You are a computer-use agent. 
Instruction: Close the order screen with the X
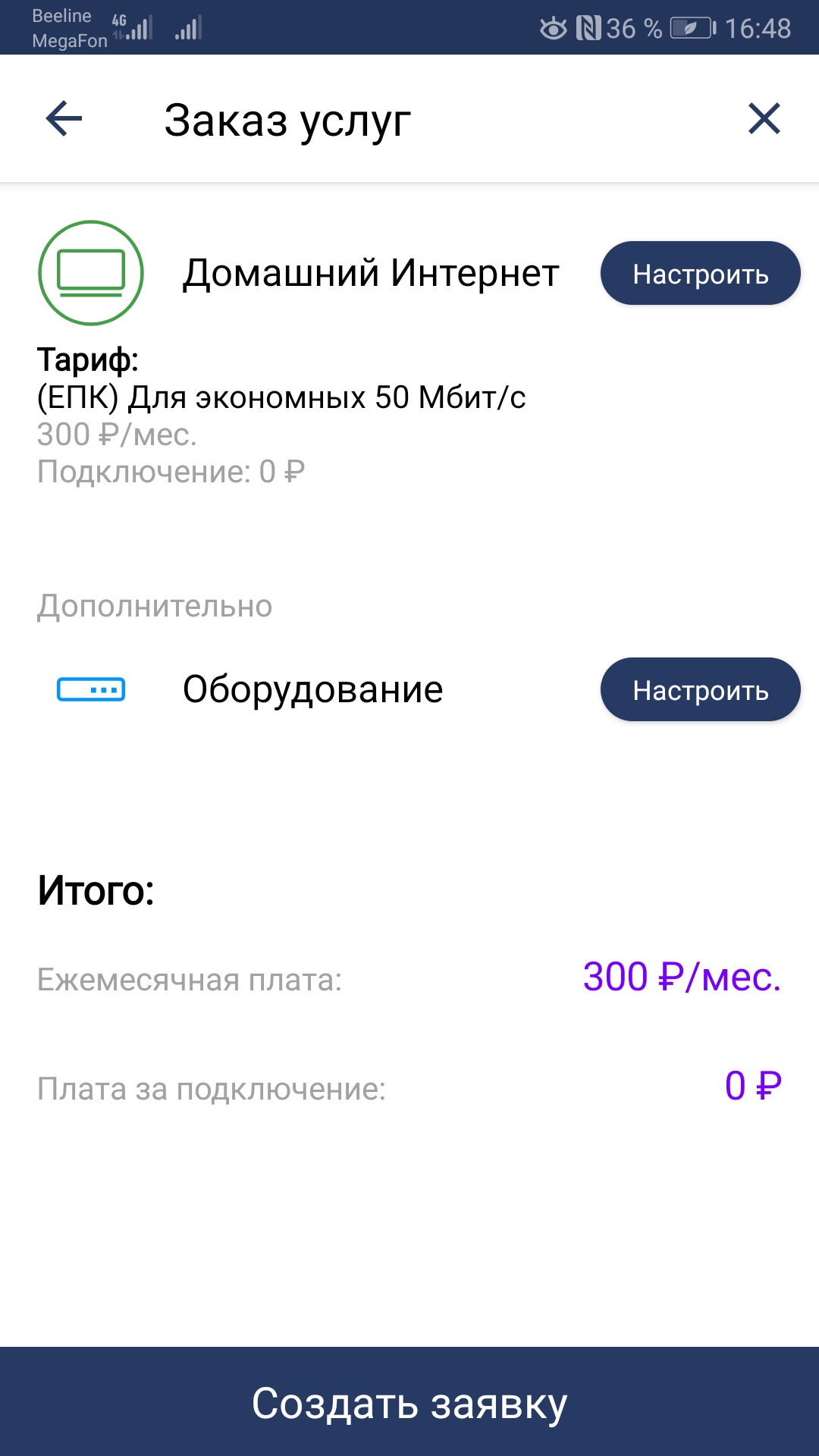click(x=764, y=119)
